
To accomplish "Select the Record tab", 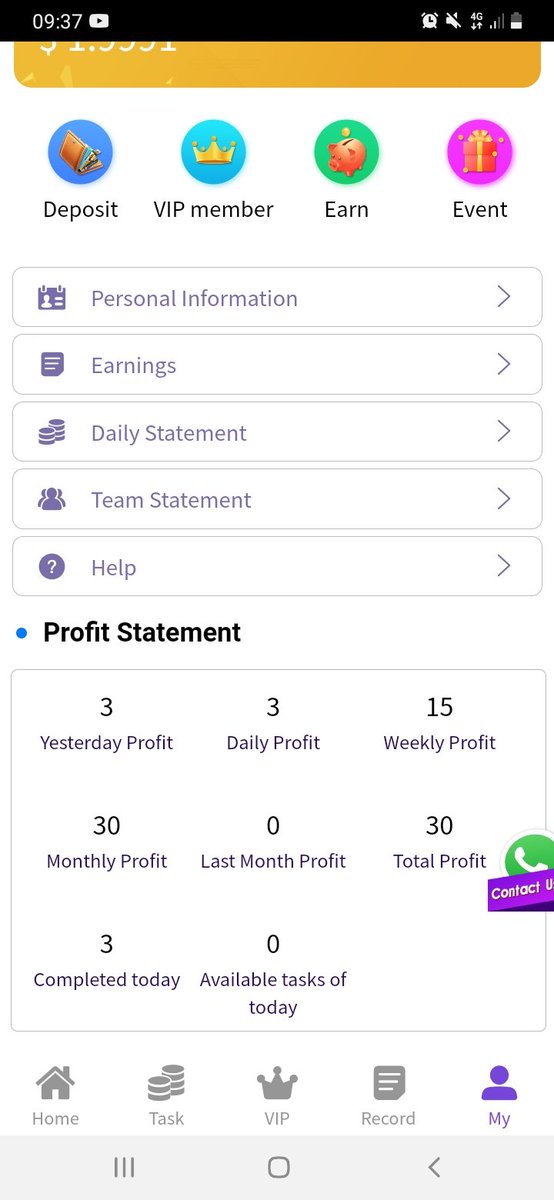I will coord(388,1096).
